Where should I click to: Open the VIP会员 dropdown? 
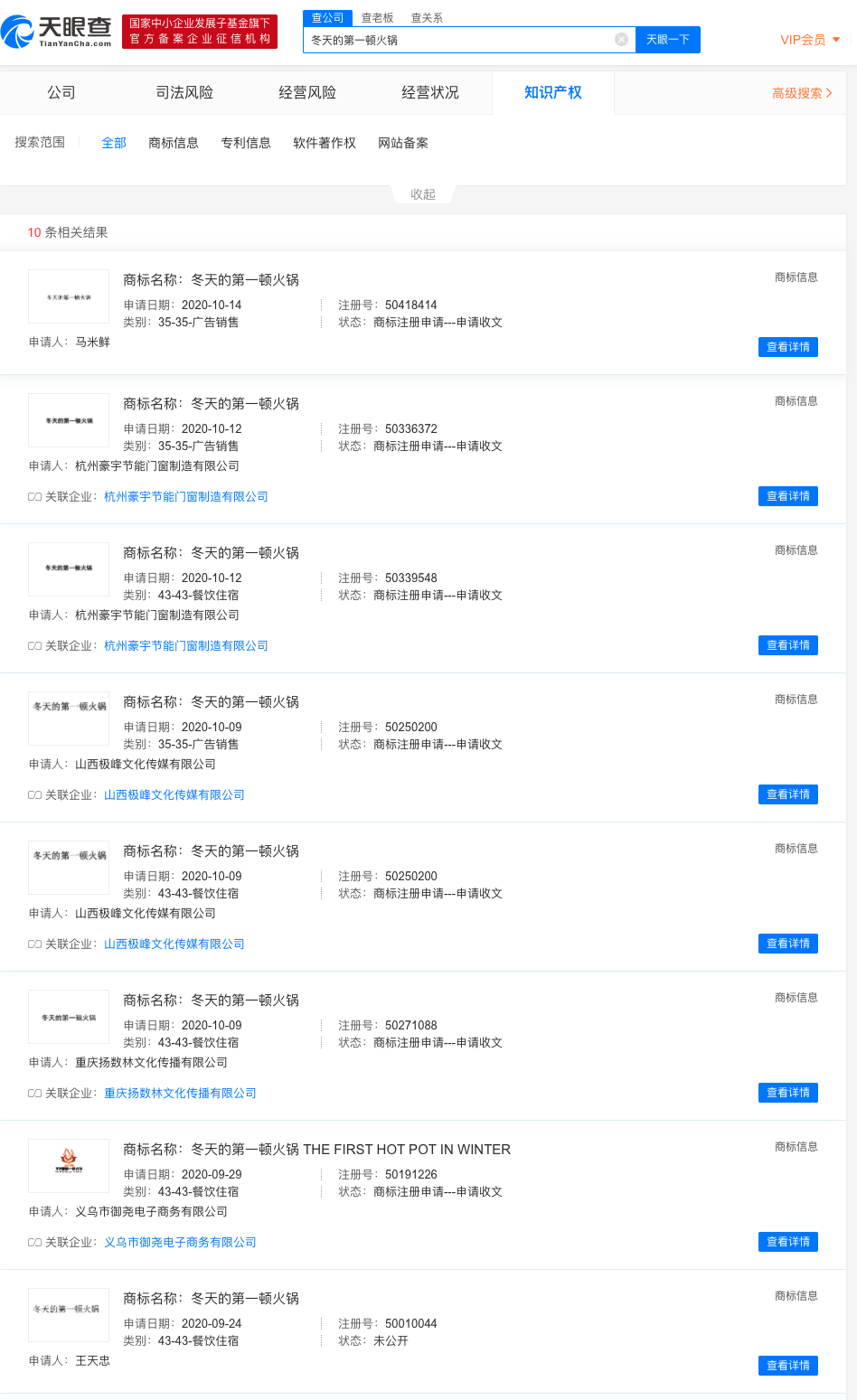[x=810, y=40]
